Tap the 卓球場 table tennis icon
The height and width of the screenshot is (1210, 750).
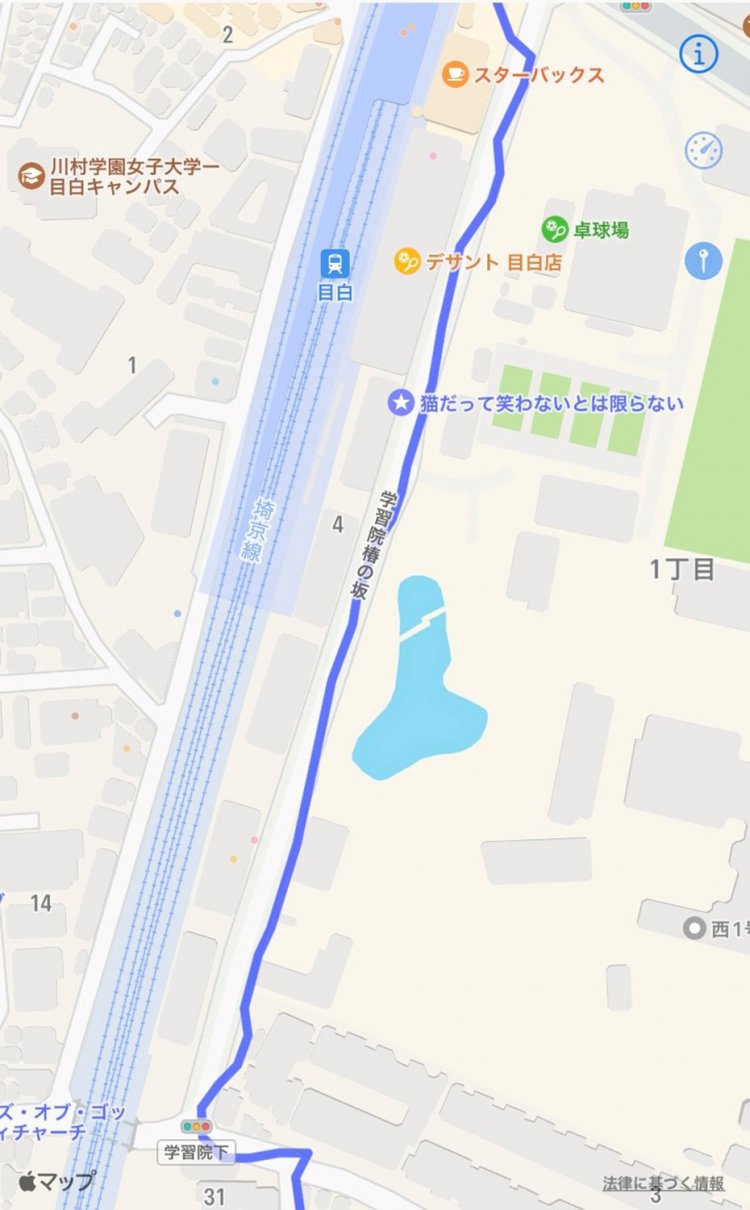tap(555, 226)
